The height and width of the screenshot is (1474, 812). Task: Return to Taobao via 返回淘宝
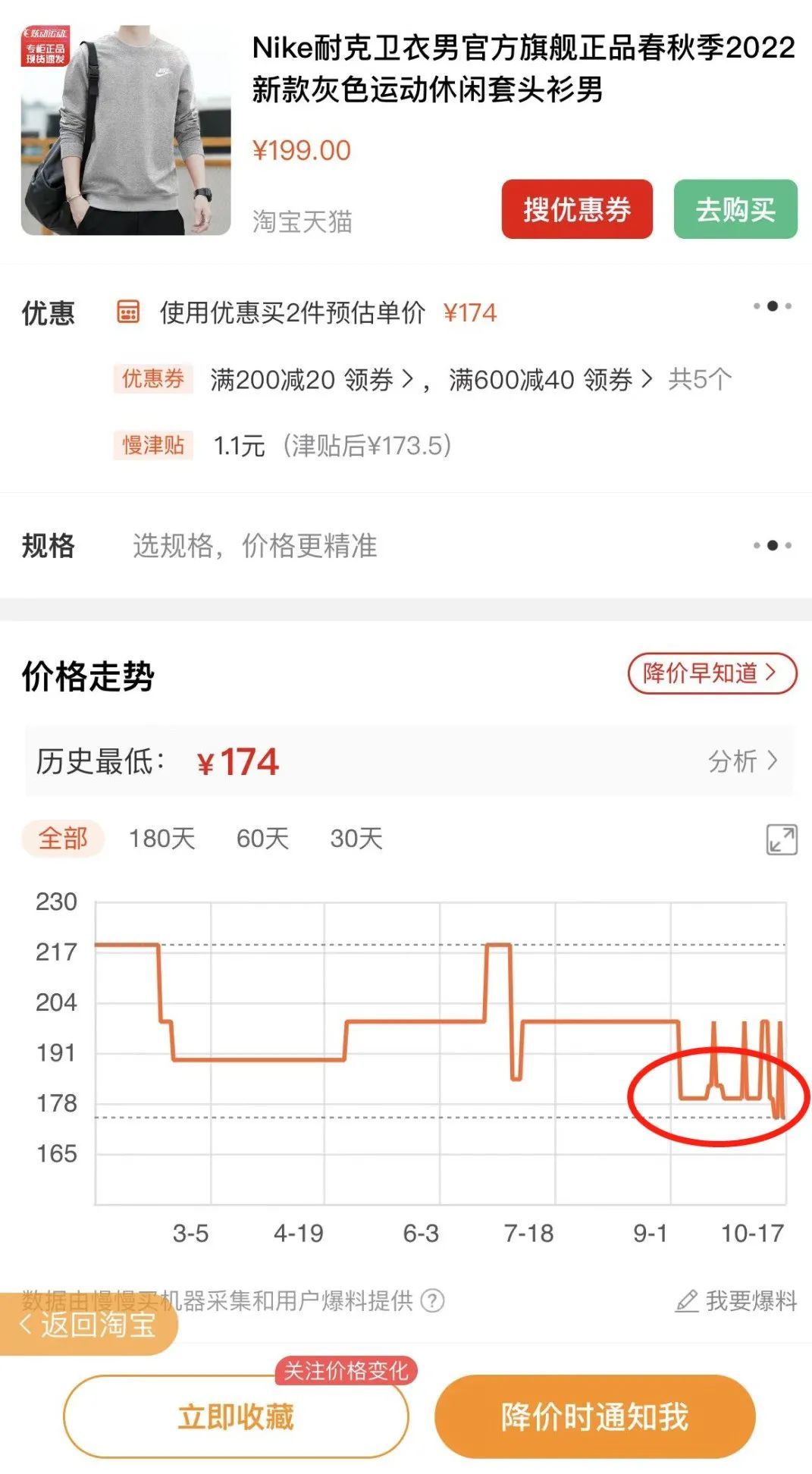(89, 1325)
